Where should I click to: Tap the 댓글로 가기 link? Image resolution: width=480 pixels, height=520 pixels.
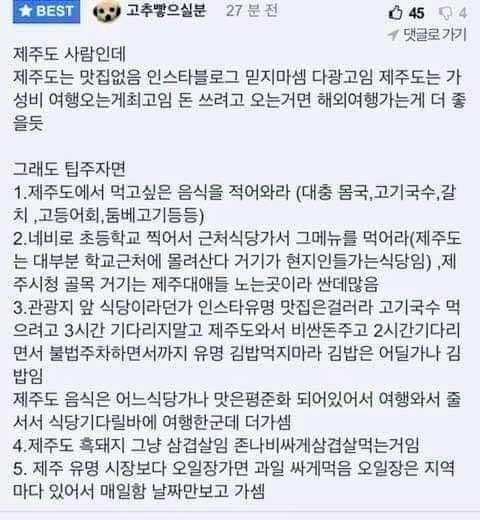(427, 34)
